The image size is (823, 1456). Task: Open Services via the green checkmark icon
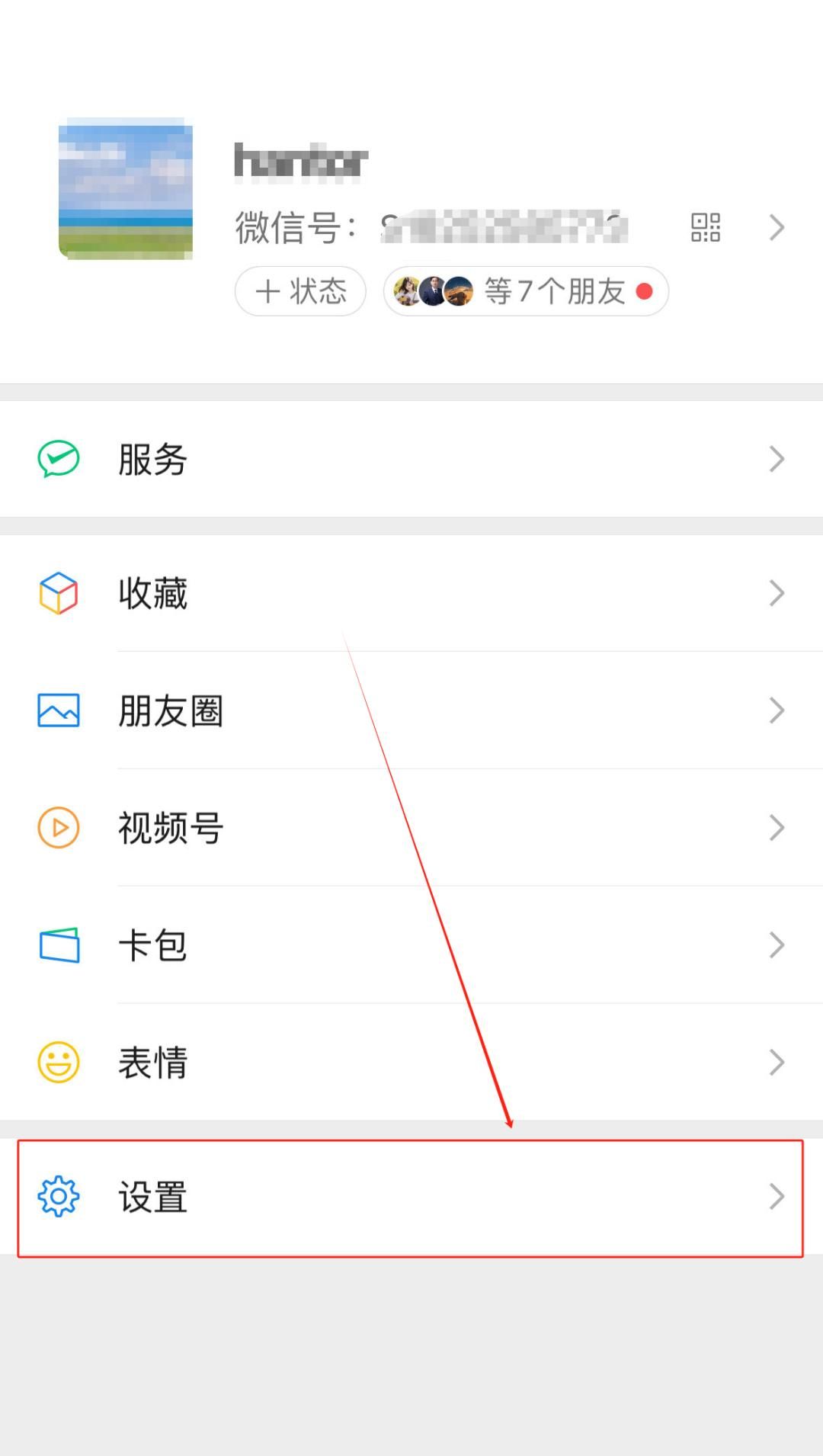pos(57,458)
